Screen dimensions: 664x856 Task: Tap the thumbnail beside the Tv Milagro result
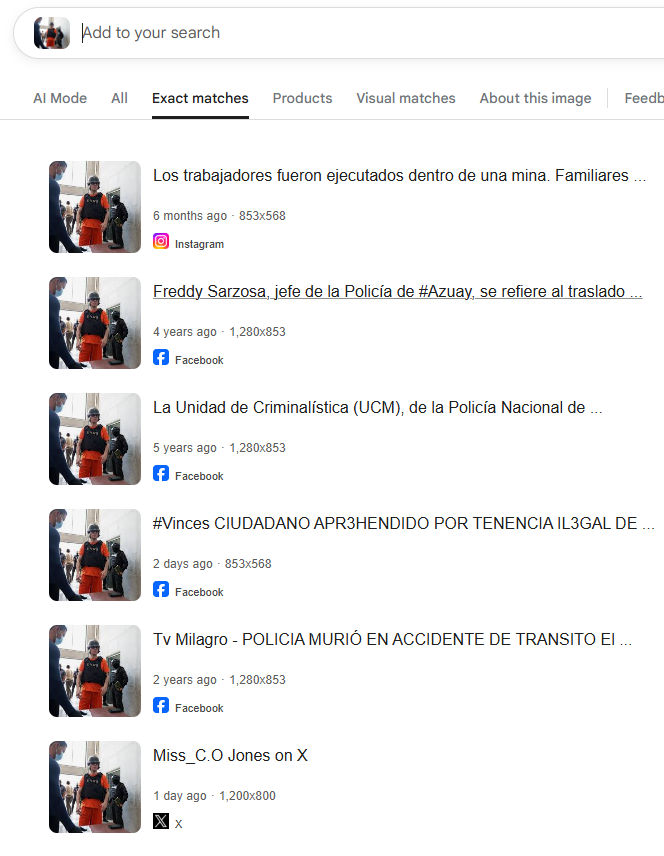(95, 671)
